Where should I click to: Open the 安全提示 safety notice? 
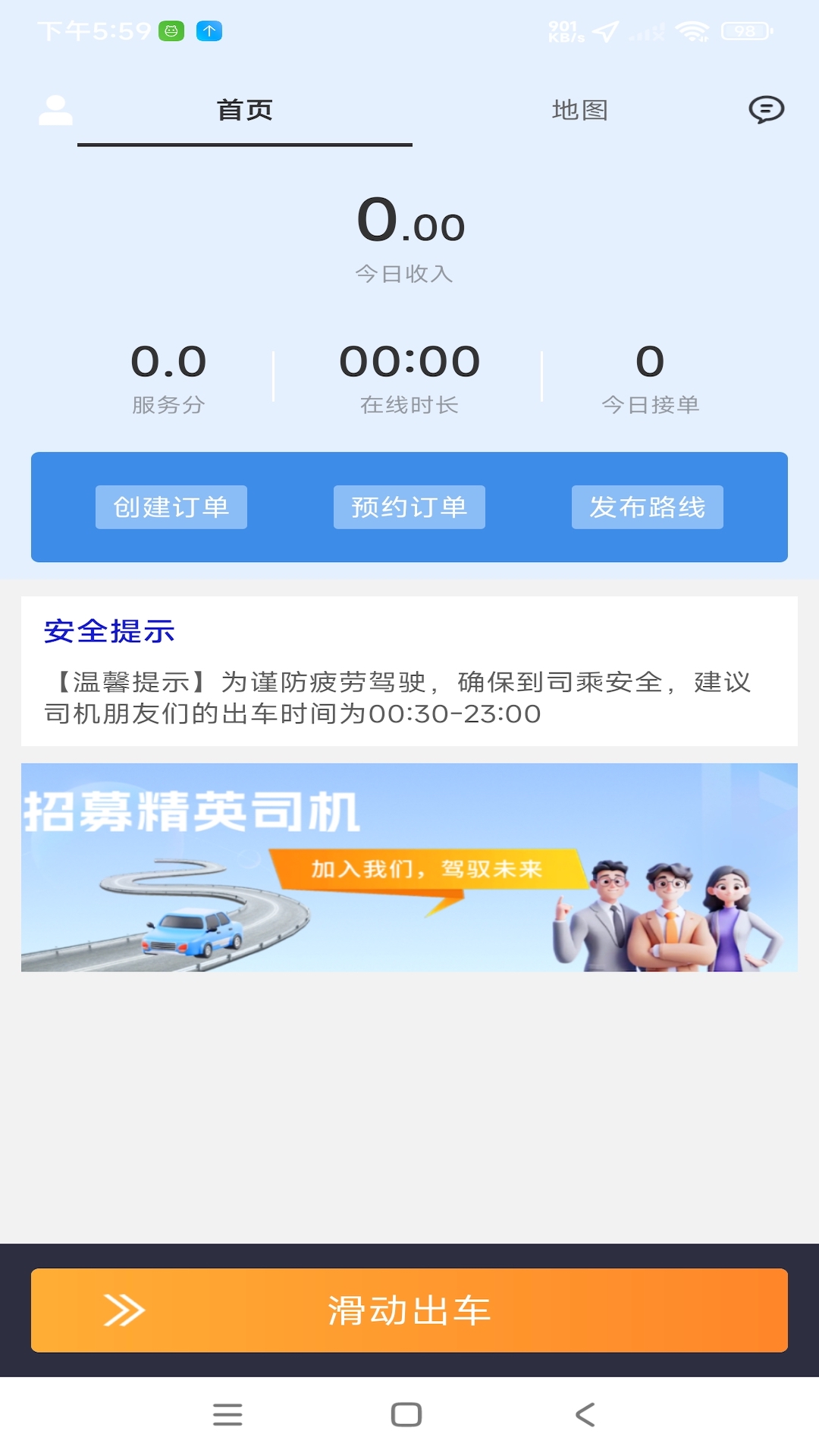108,632
